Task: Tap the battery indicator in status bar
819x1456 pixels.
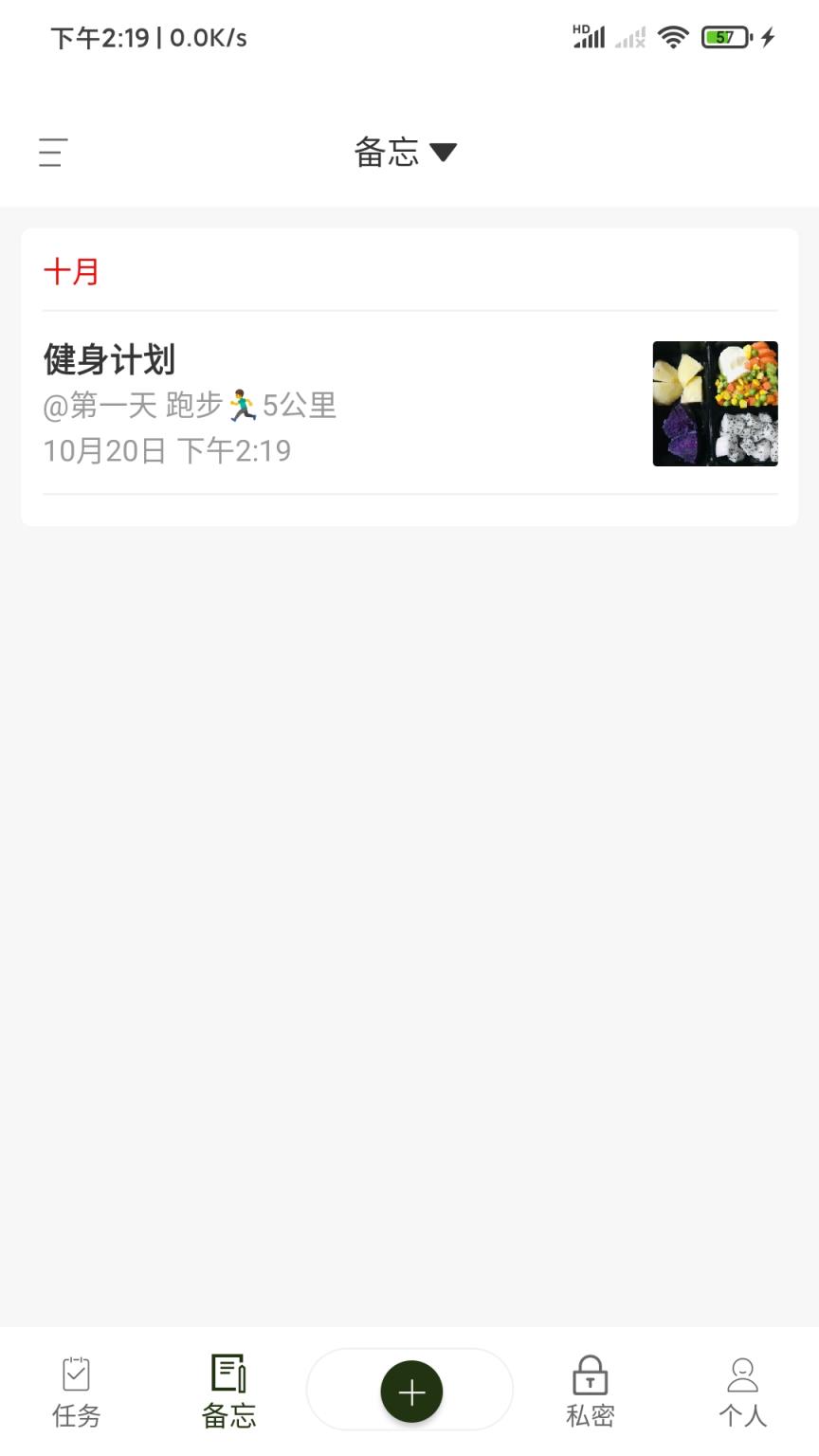Action: pos(726,36)
